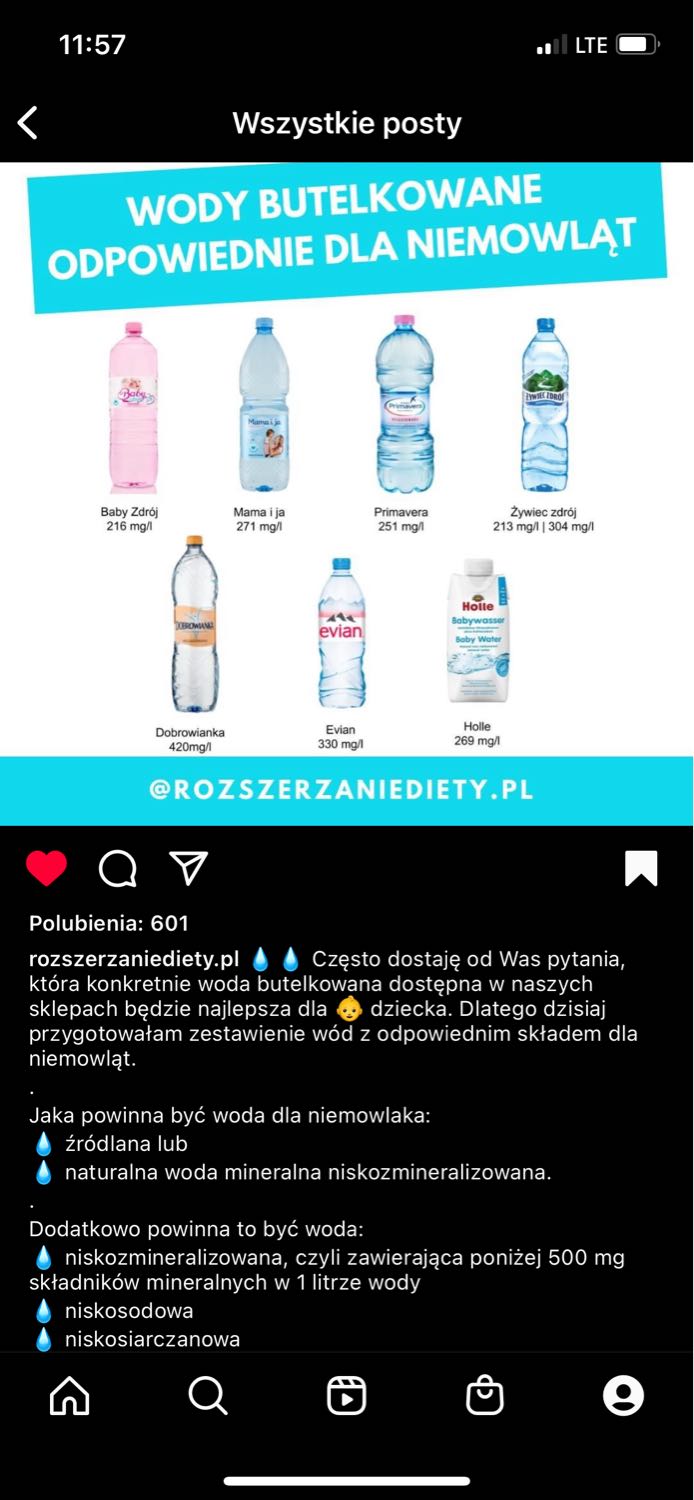Open the Reels tab
The width and height of the screenshot is (694, 1500).
point(346,1395)
